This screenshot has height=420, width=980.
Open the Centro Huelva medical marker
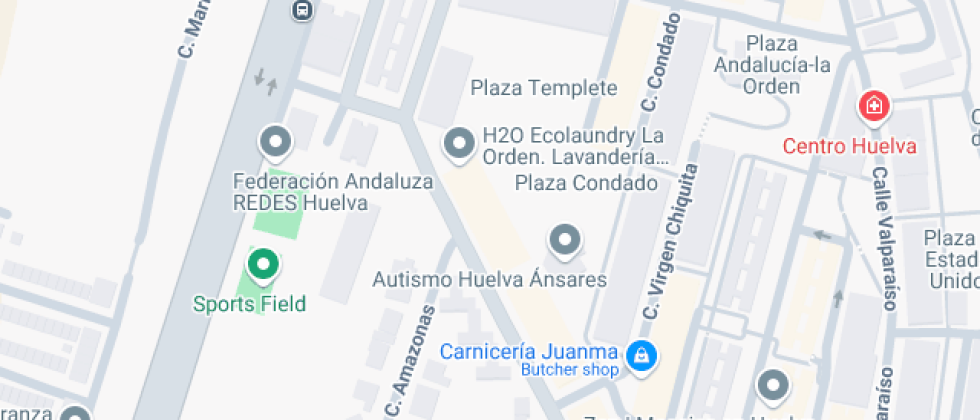click(874, 105)
